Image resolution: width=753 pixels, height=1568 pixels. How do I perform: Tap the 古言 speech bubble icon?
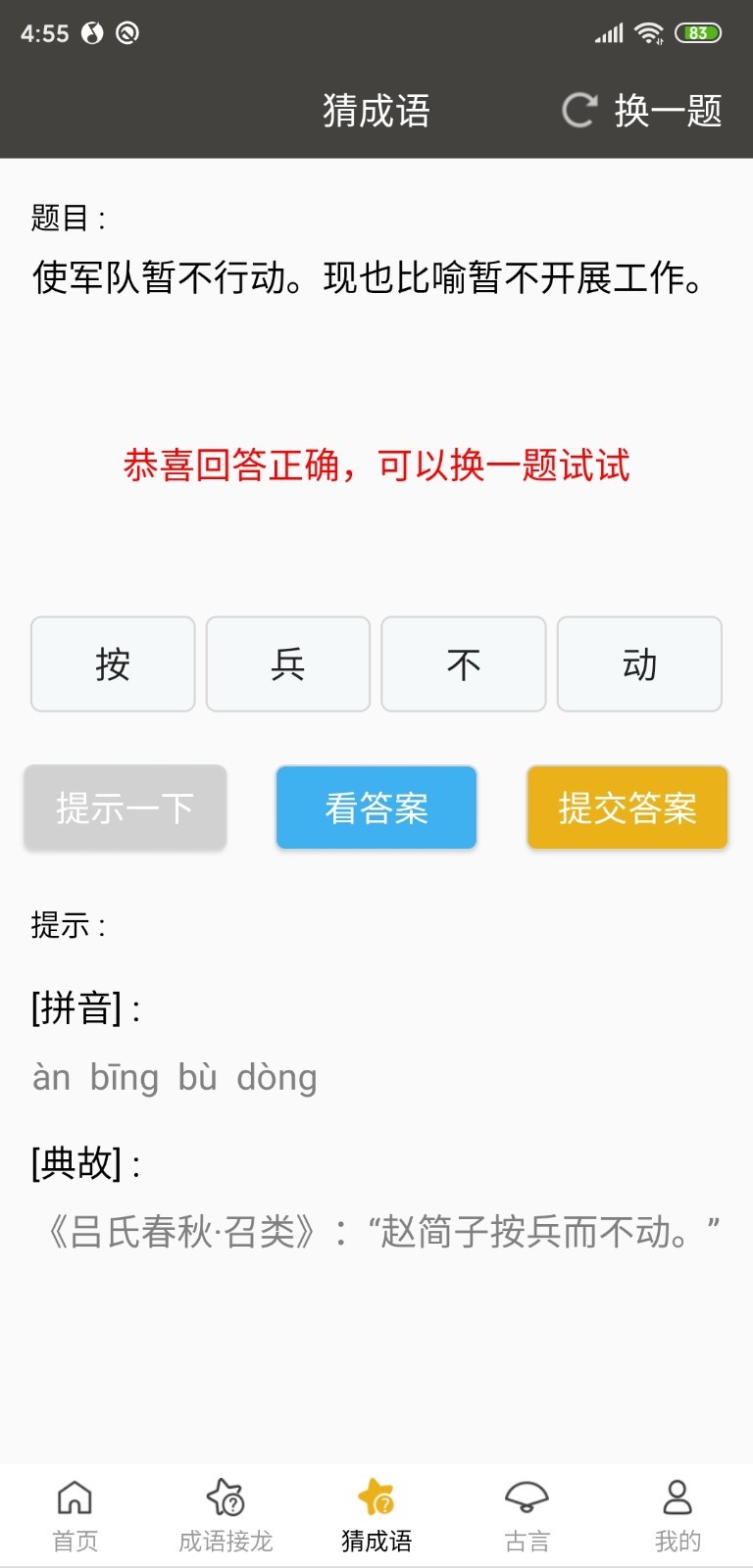click(527, 1497)
